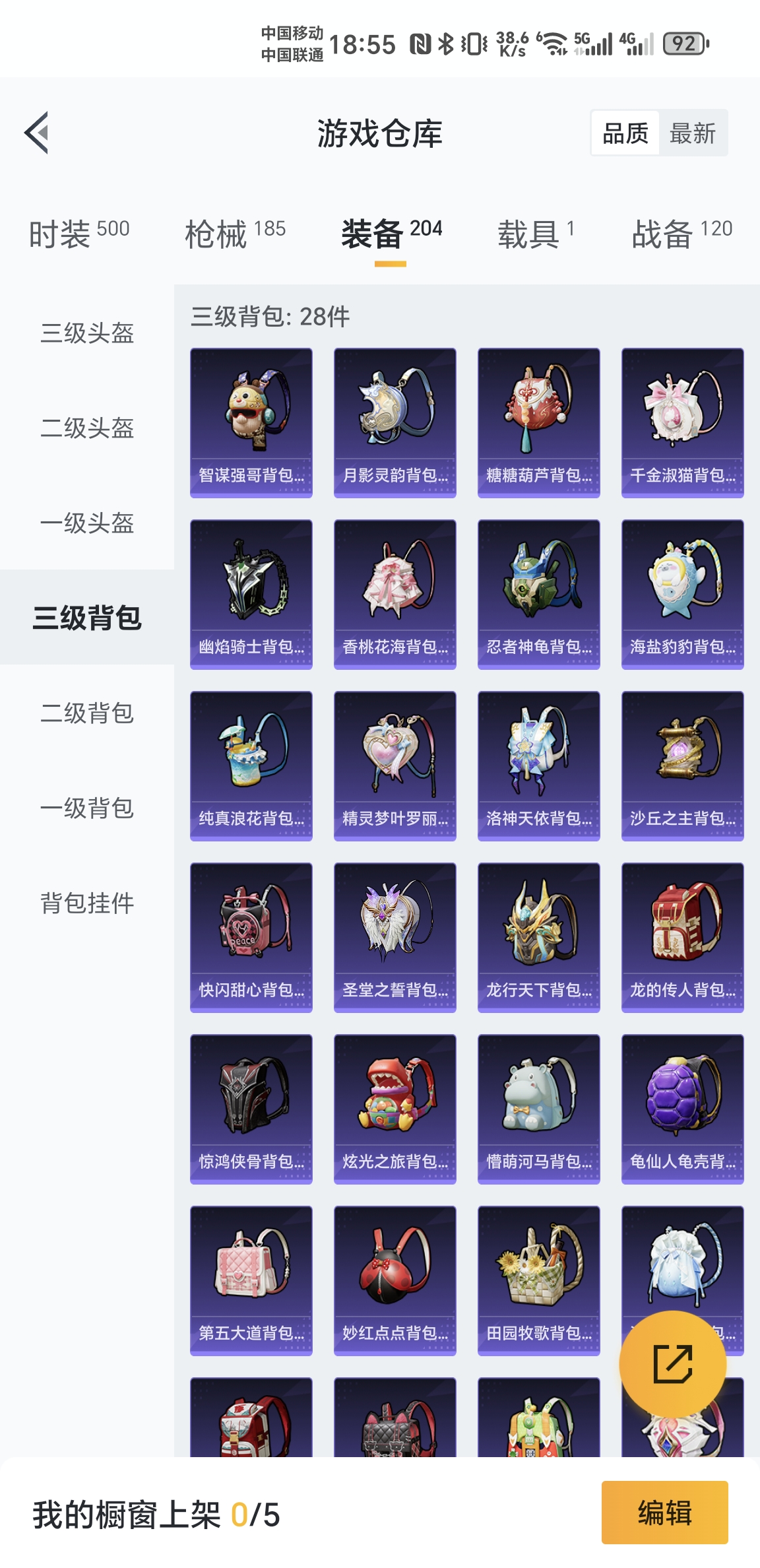
Task: Select 三级头盔 category
Action: click(87, 333)
